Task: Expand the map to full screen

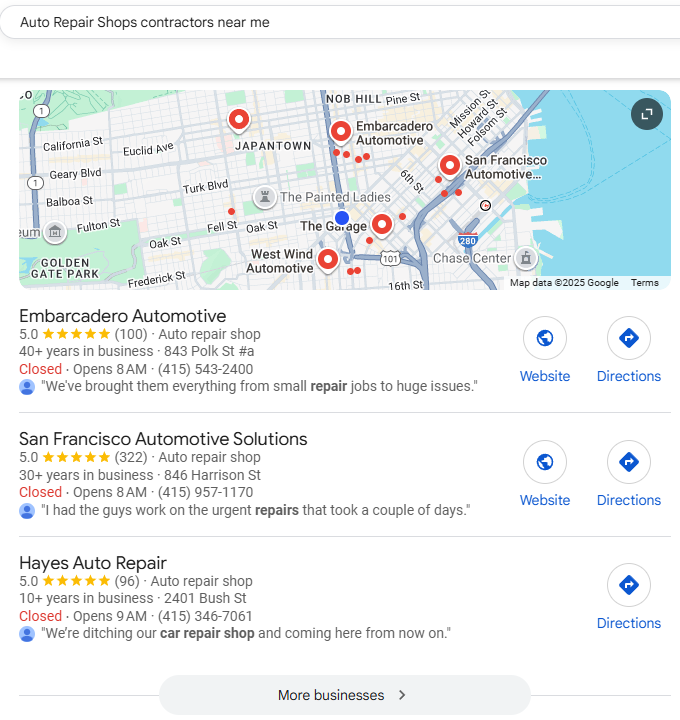Action: tap(647, 114)
